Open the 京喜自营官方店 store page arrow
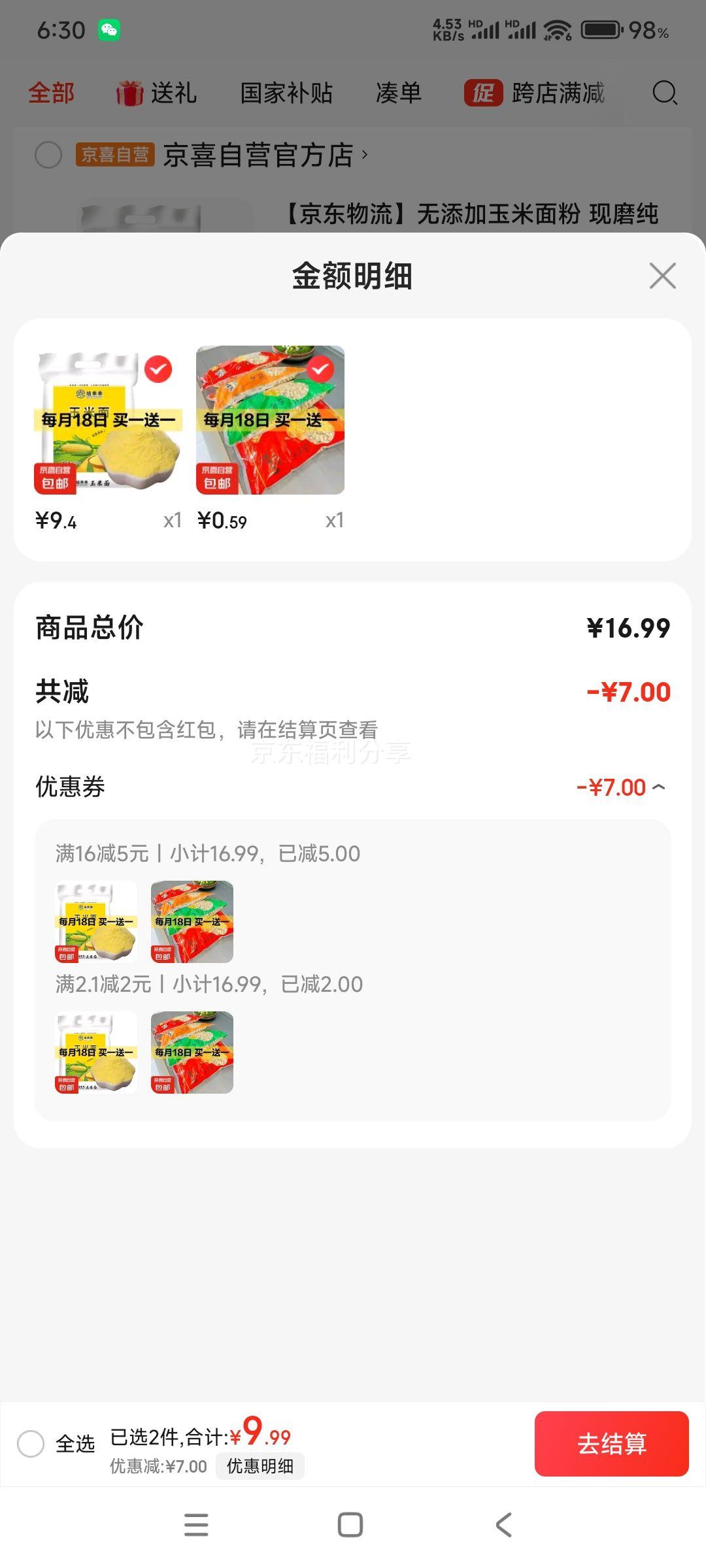This screenshot has width=706, height=1568. coord(364,155)
